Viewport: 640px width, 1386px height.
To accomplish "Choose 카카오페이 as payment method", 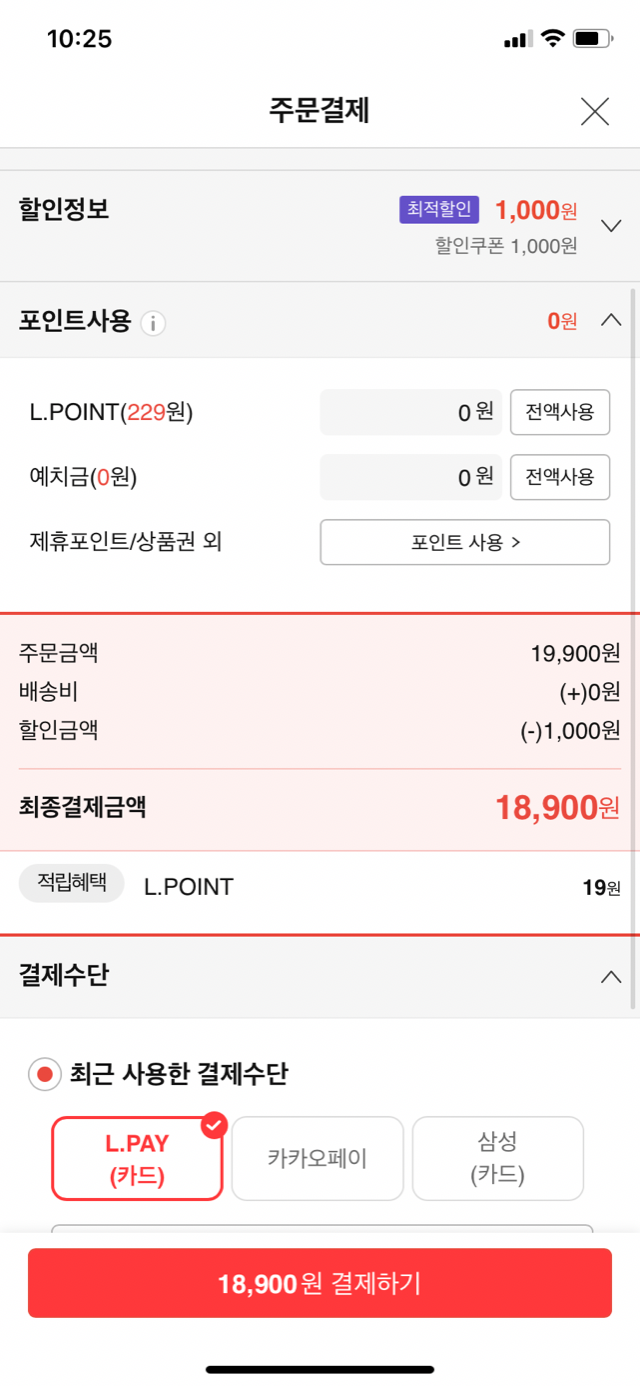I will click(x=317, y=1158).
